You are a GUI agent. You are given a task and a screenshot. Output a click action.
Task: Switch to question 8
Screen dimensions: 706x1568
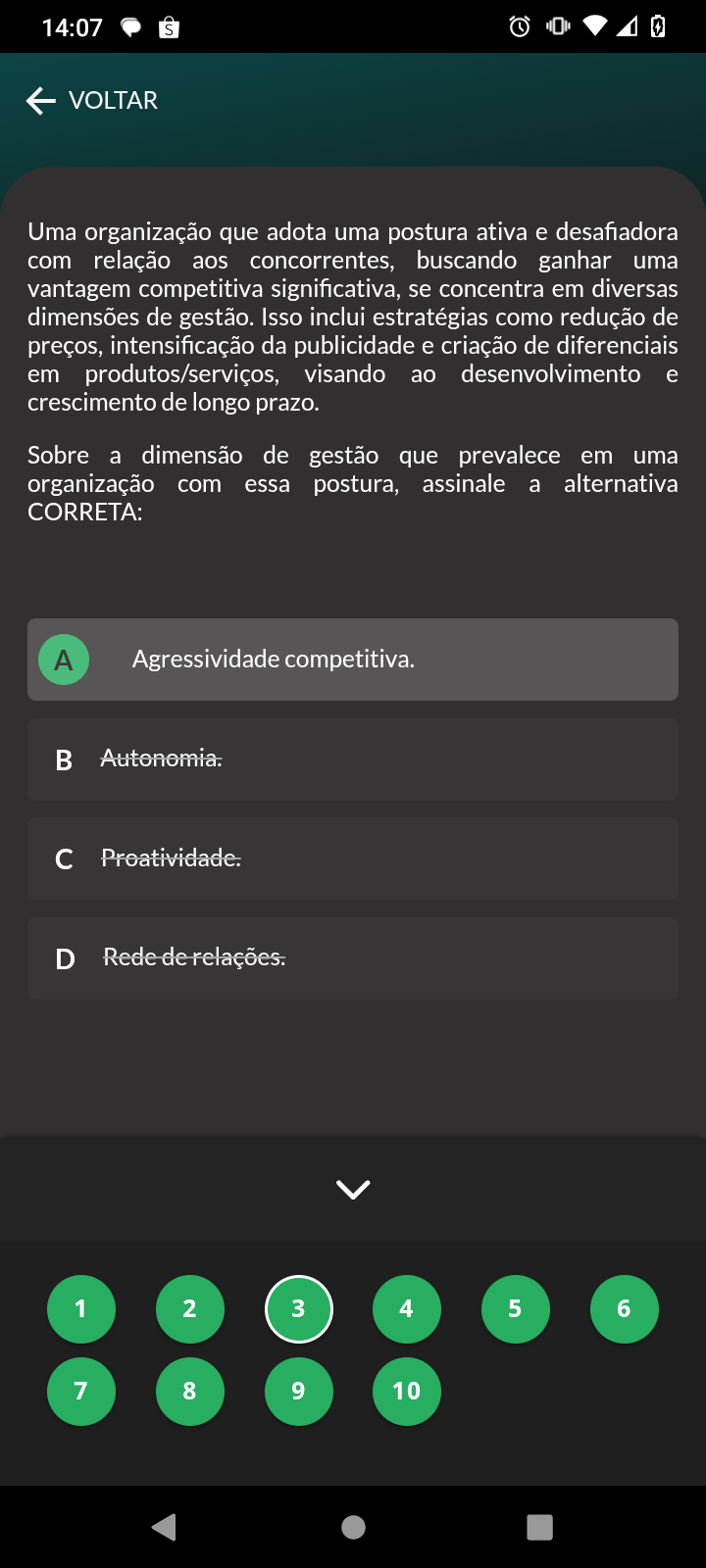[190, 1391]
